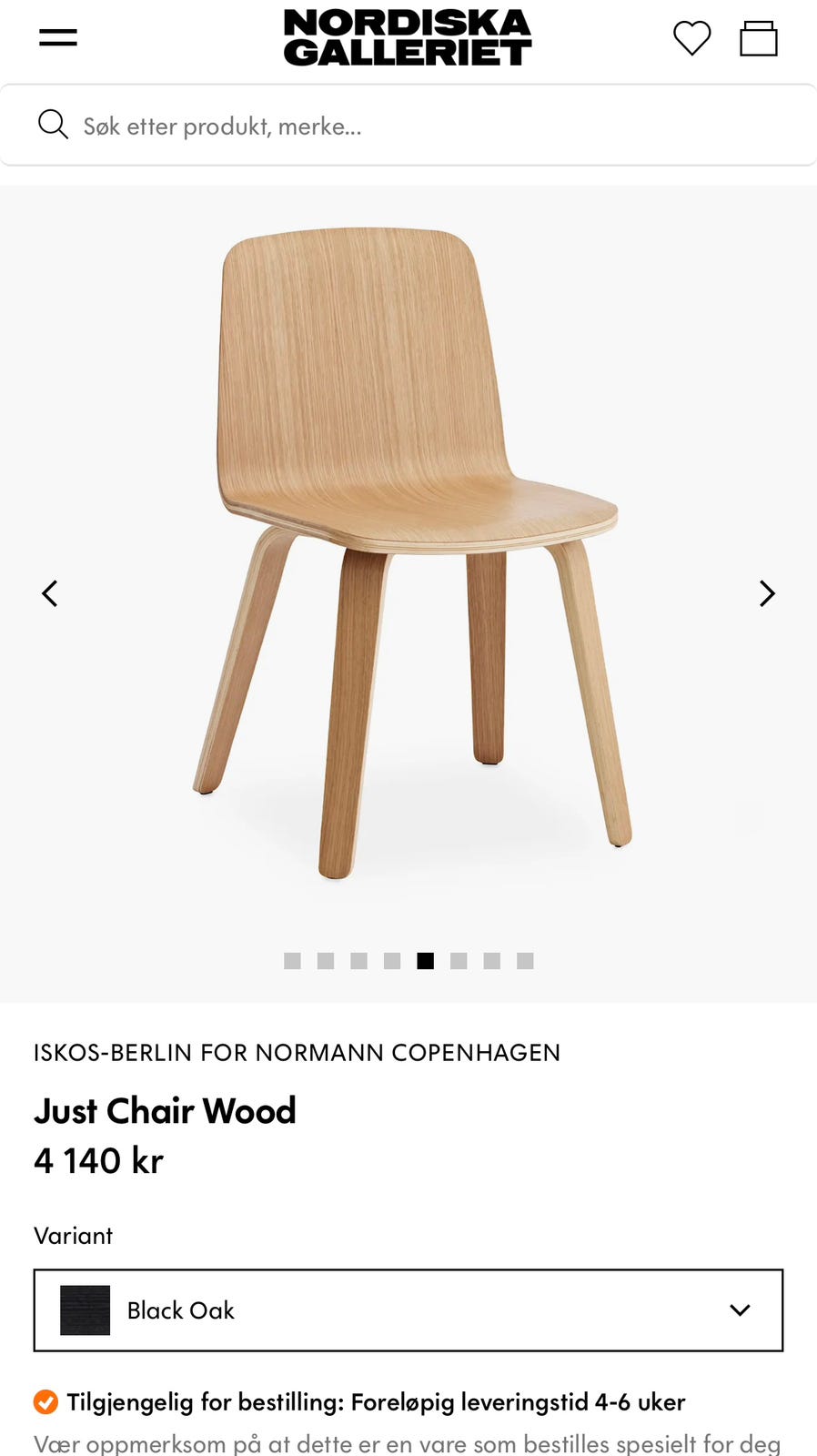Tap the product search field
The image size is (817, 1456).
tap(408, 126)
